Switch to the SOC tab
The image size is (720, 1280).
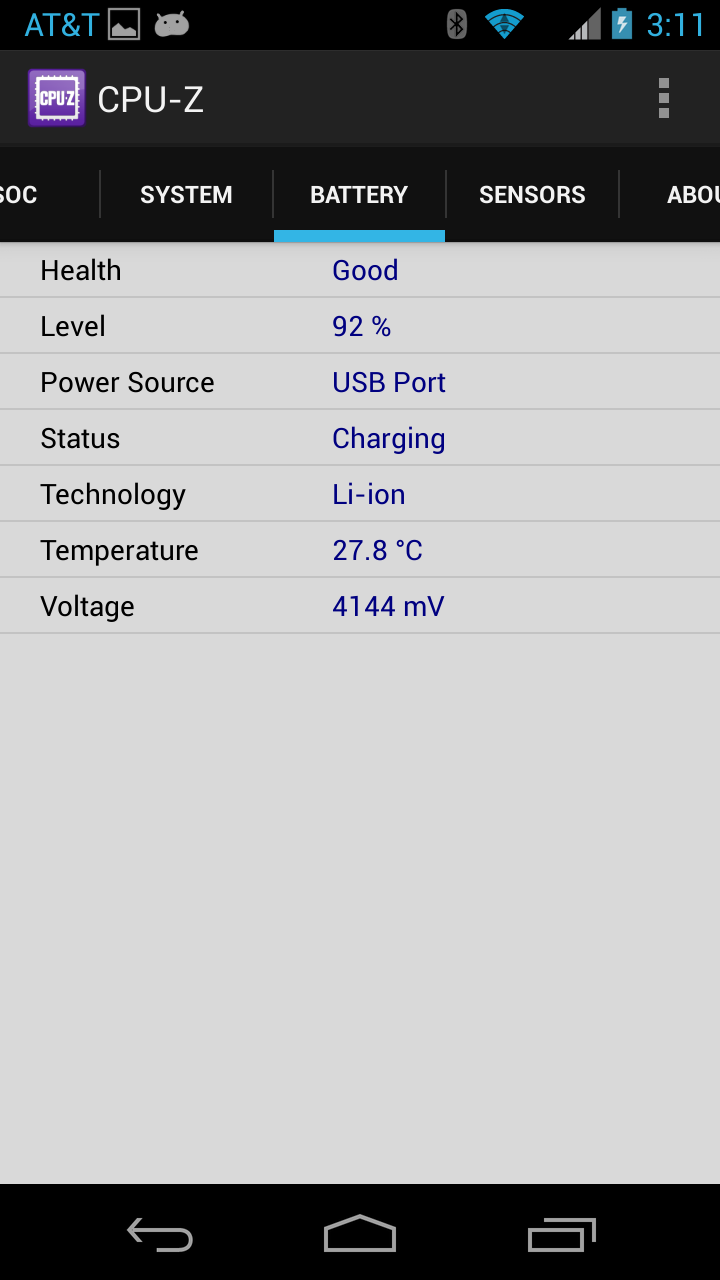point(30,195)
